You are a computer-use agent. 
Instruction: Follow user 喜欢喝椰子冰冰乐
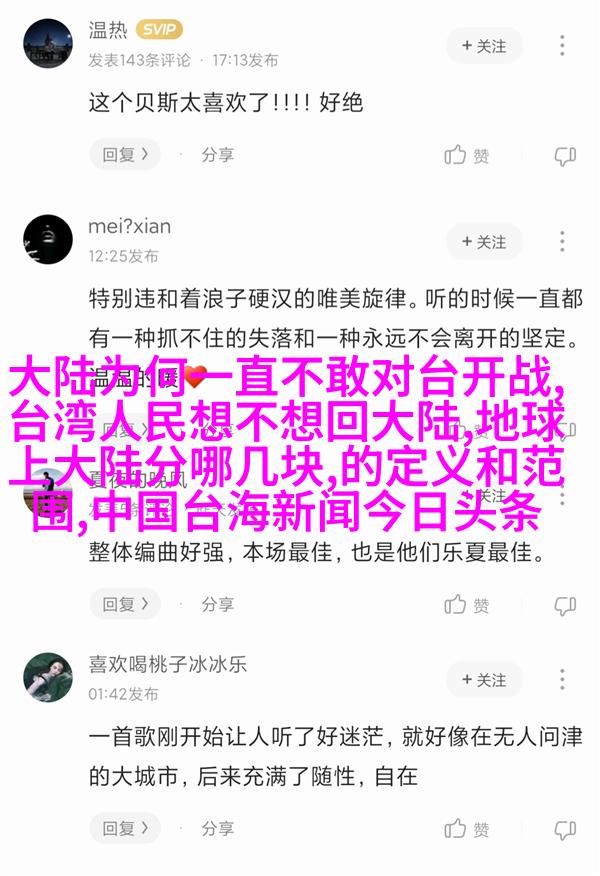pos(484,680)
